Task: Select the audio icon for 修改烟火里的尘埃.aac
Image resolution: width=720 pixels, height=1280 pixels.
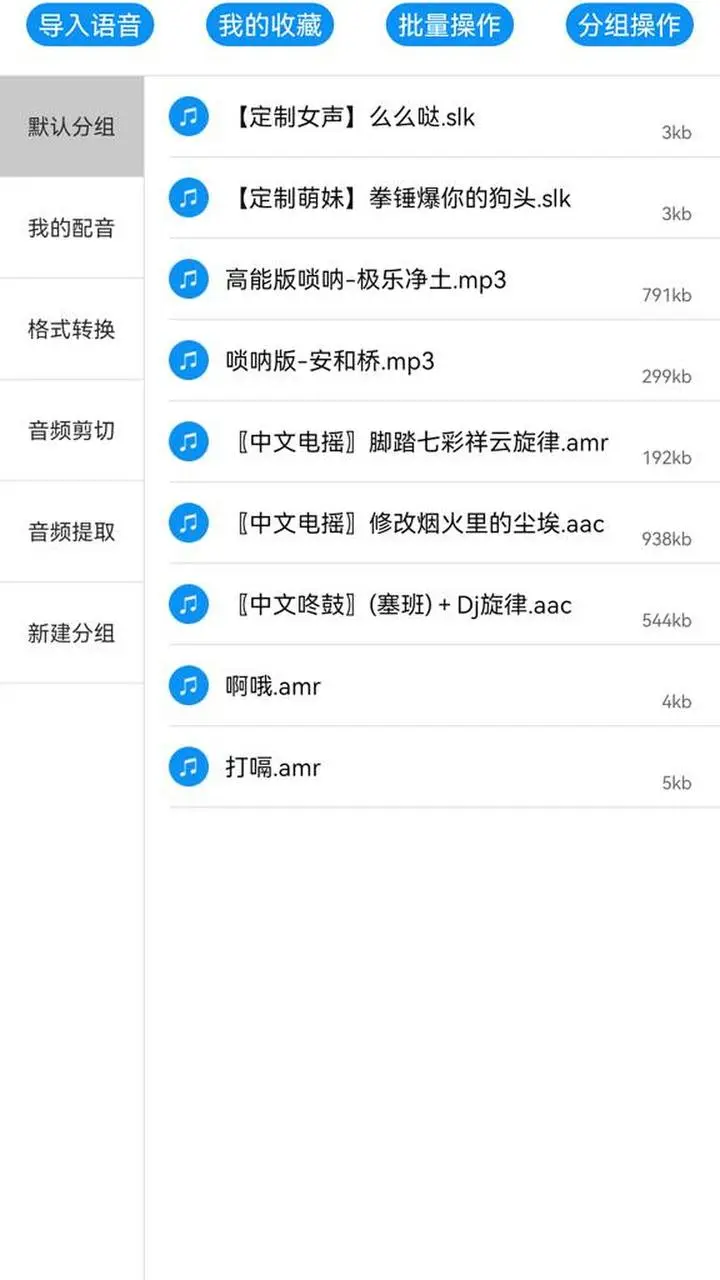Action: tap(189, 522)
